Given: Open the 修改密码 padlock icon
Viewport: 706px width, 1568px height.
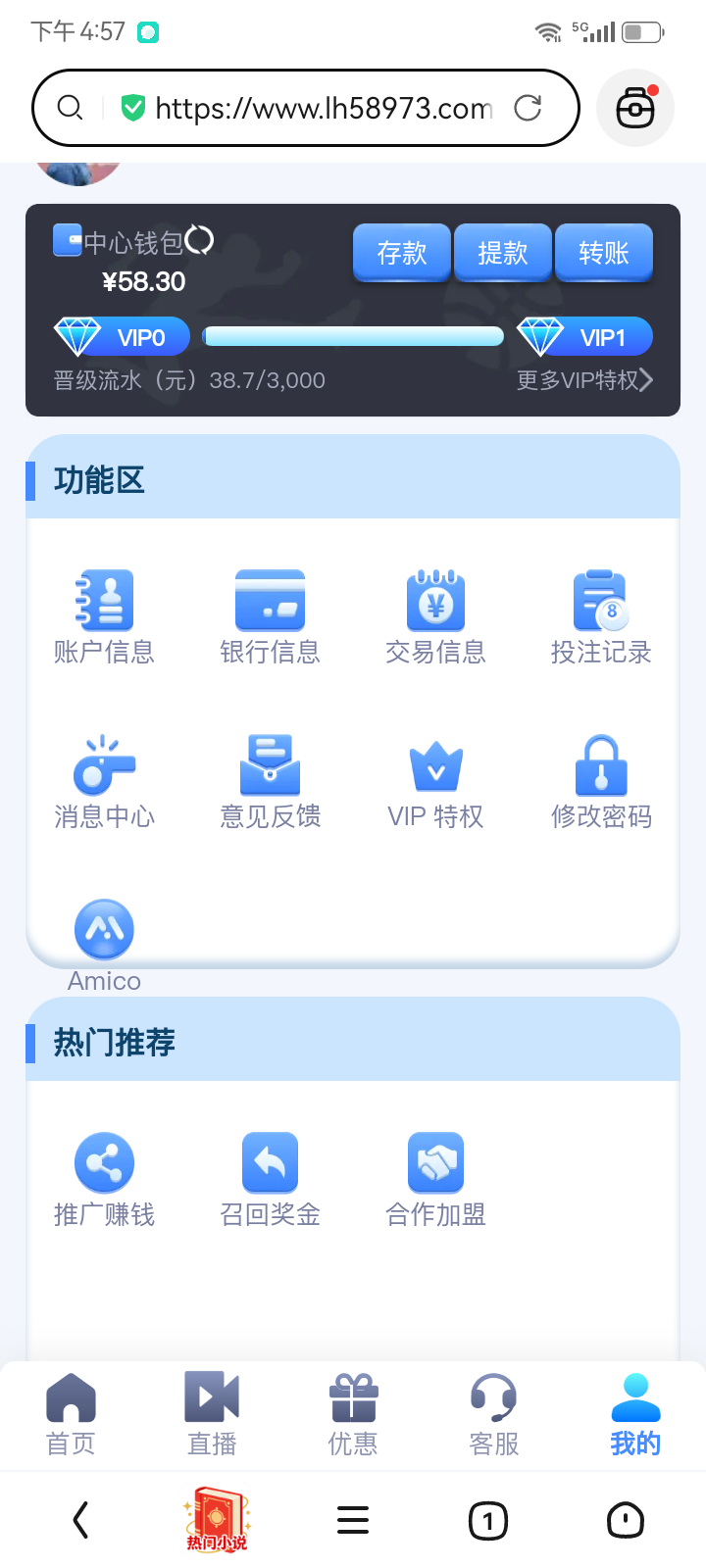Looking at the screenshot, I should pos(601,763).
